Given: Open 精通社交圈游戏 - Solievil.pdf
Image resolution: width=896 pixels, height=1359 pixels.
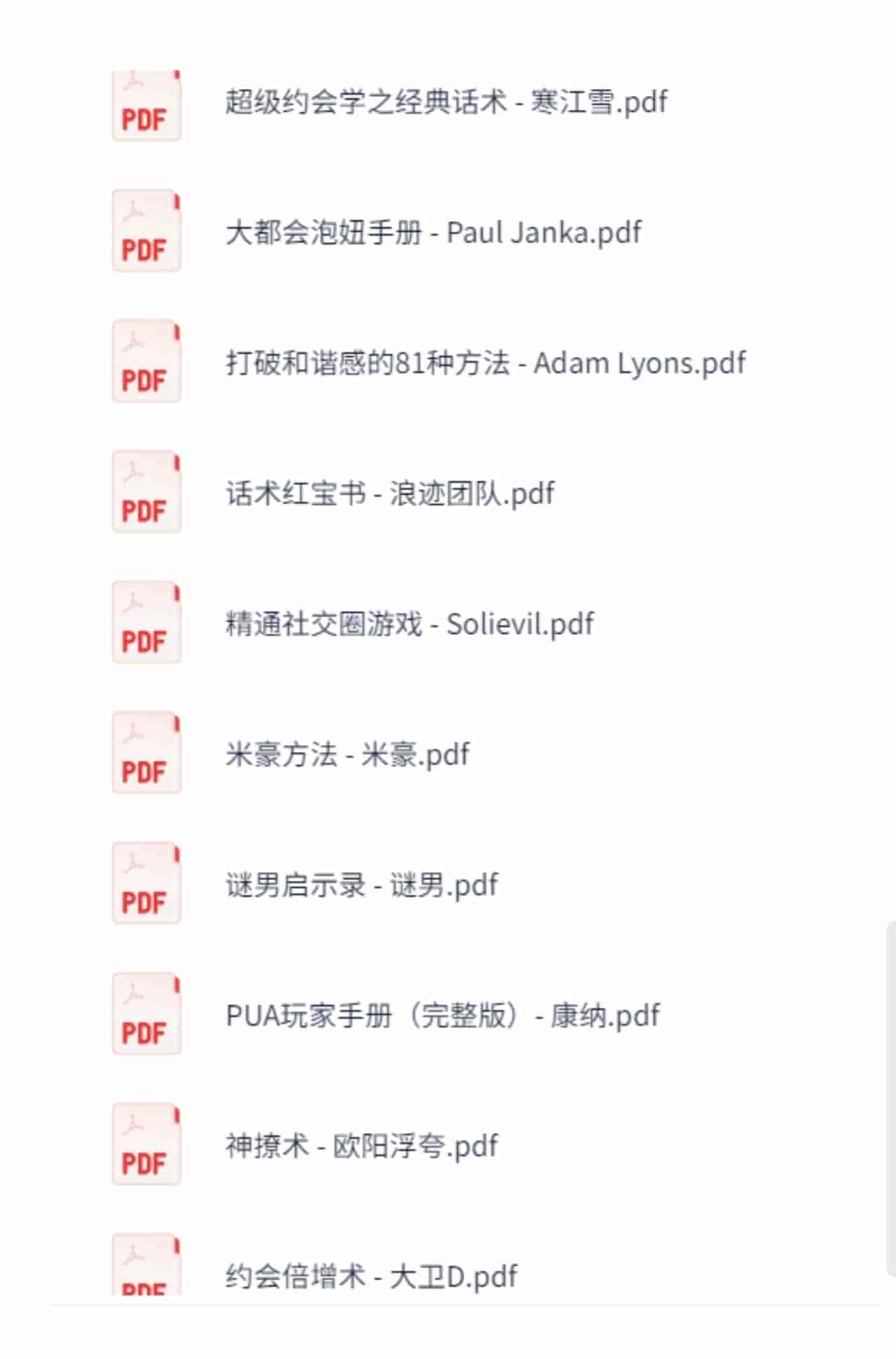Looking at the screenshot, I should pos(409,624).
